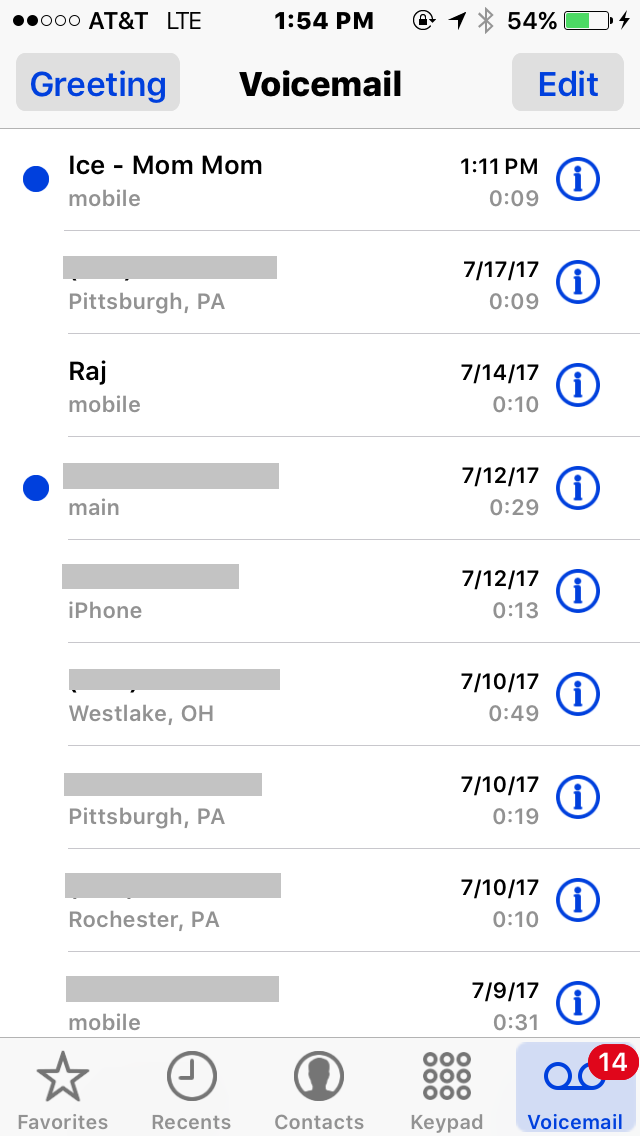This screenshot has height=1136, width=640.
Task: Tap Edit to manage voicemails
Action: coord(568,83)
